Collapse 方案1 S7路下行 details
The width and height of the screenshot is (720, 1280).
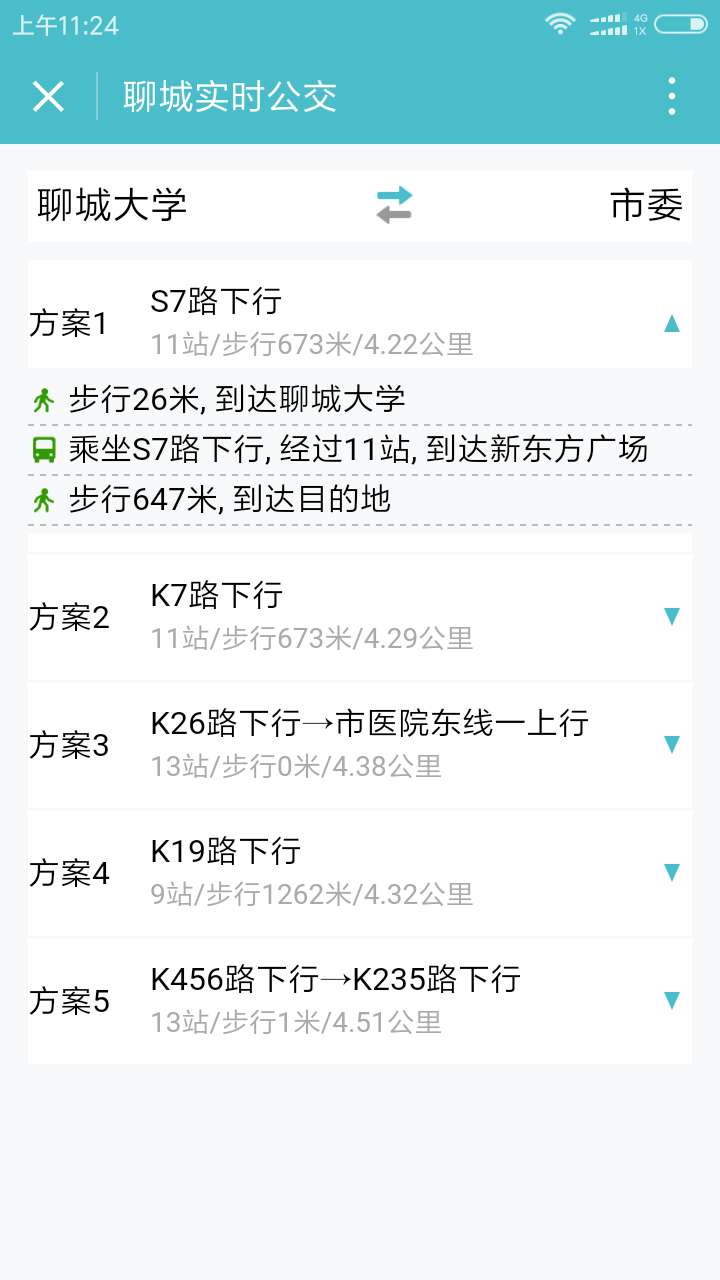click(360, 323)
